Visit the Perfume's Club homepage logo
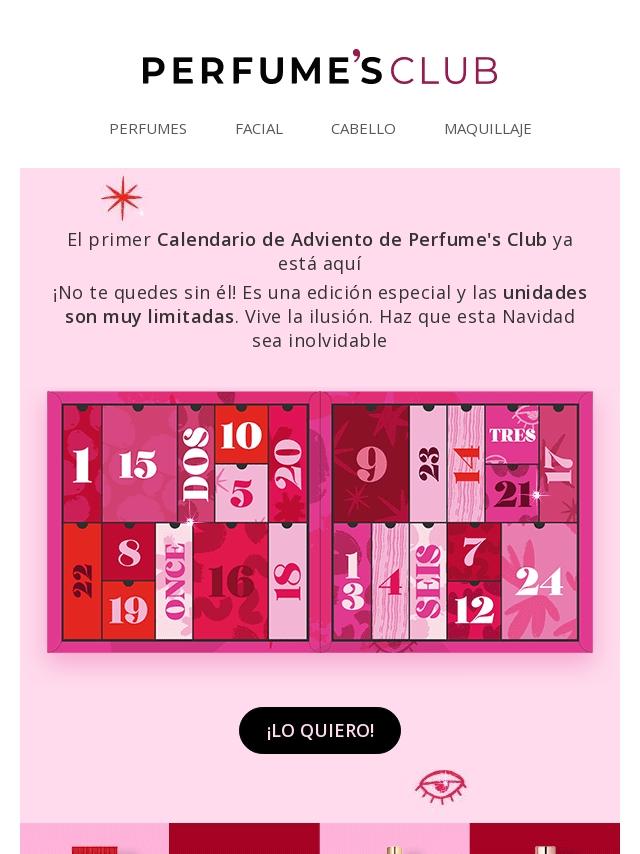 [x=320, y=69]
